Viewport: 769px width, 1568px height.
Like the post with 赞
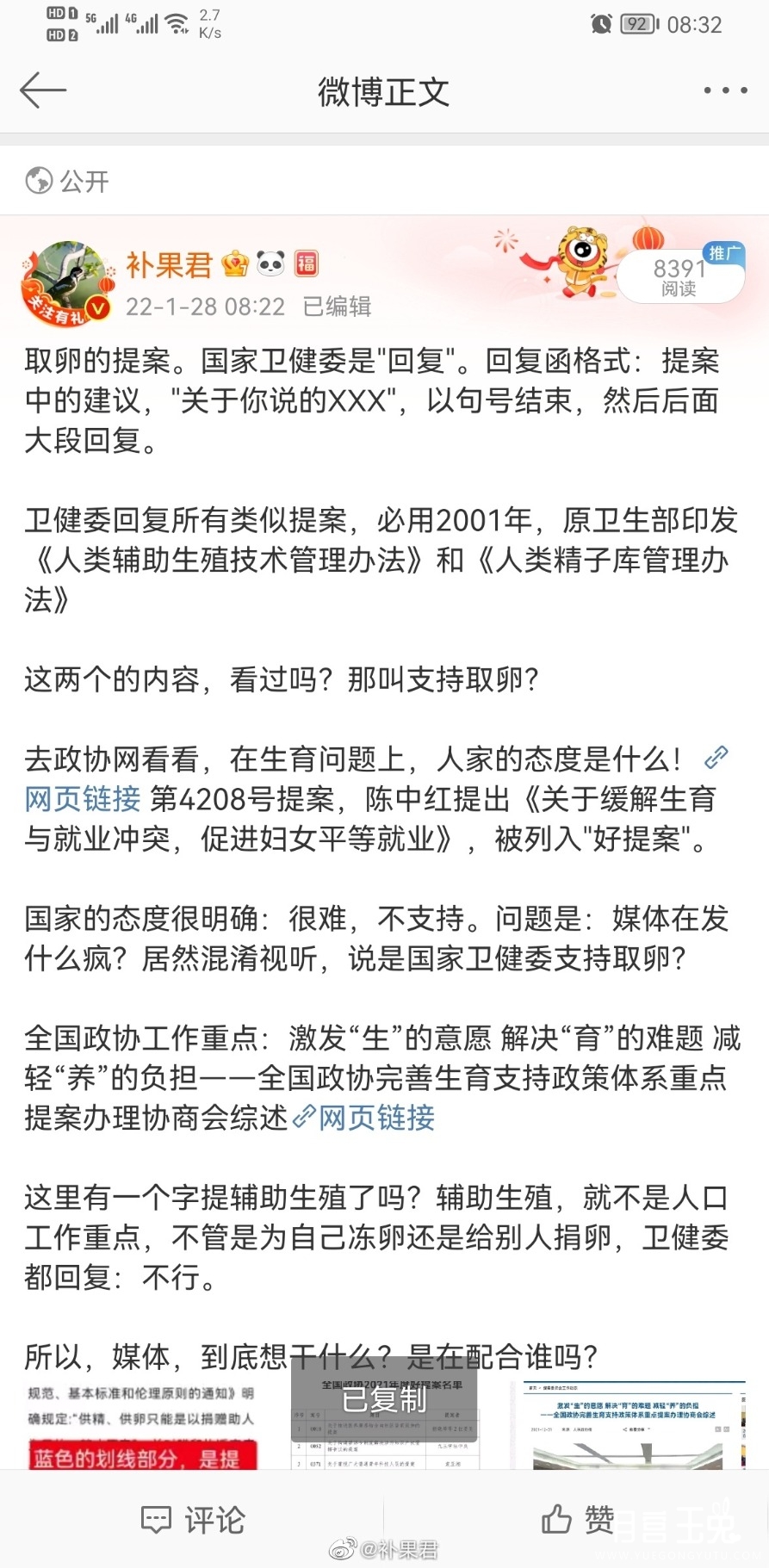click(x=577, y=1521)
